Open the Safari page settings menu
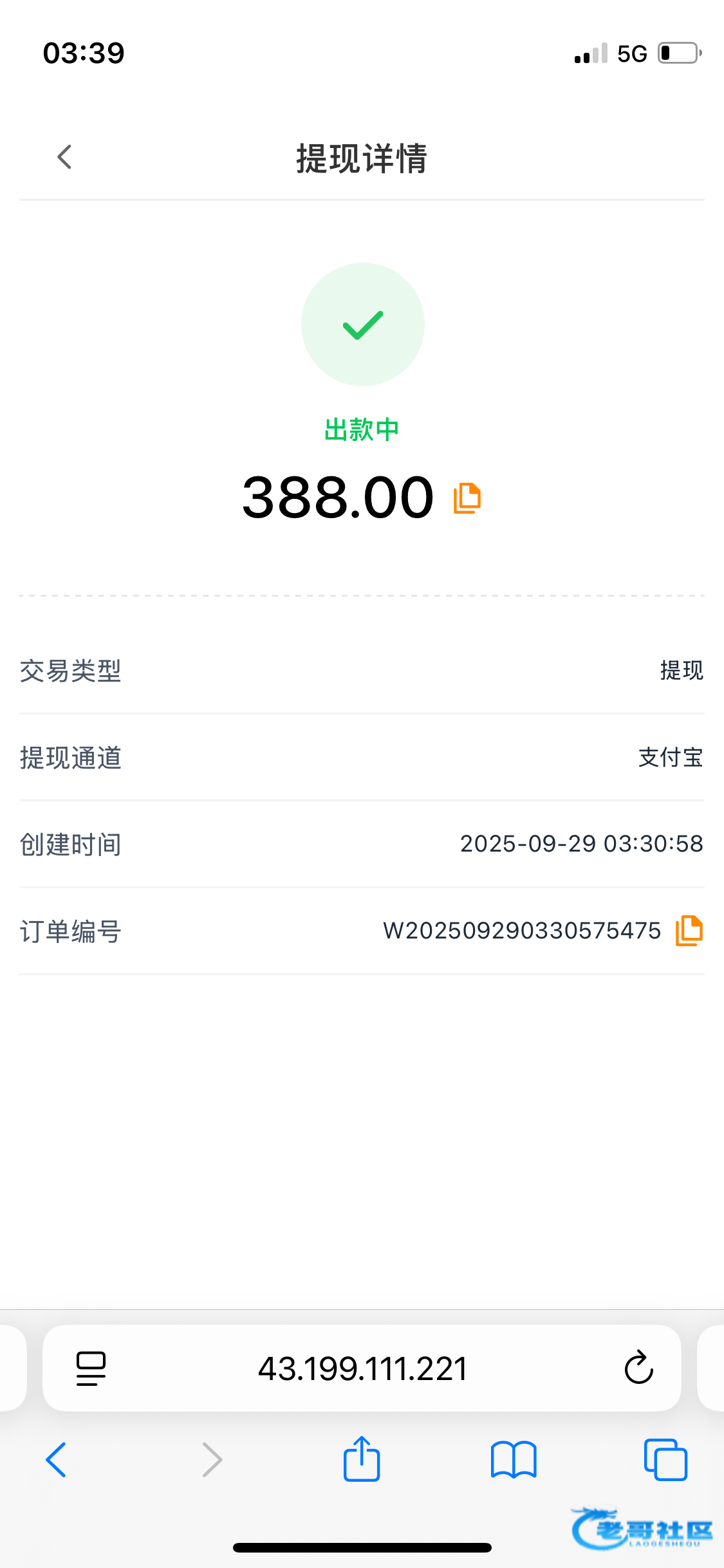Viewport: 724px width, 1568px height. point(91,1368)
